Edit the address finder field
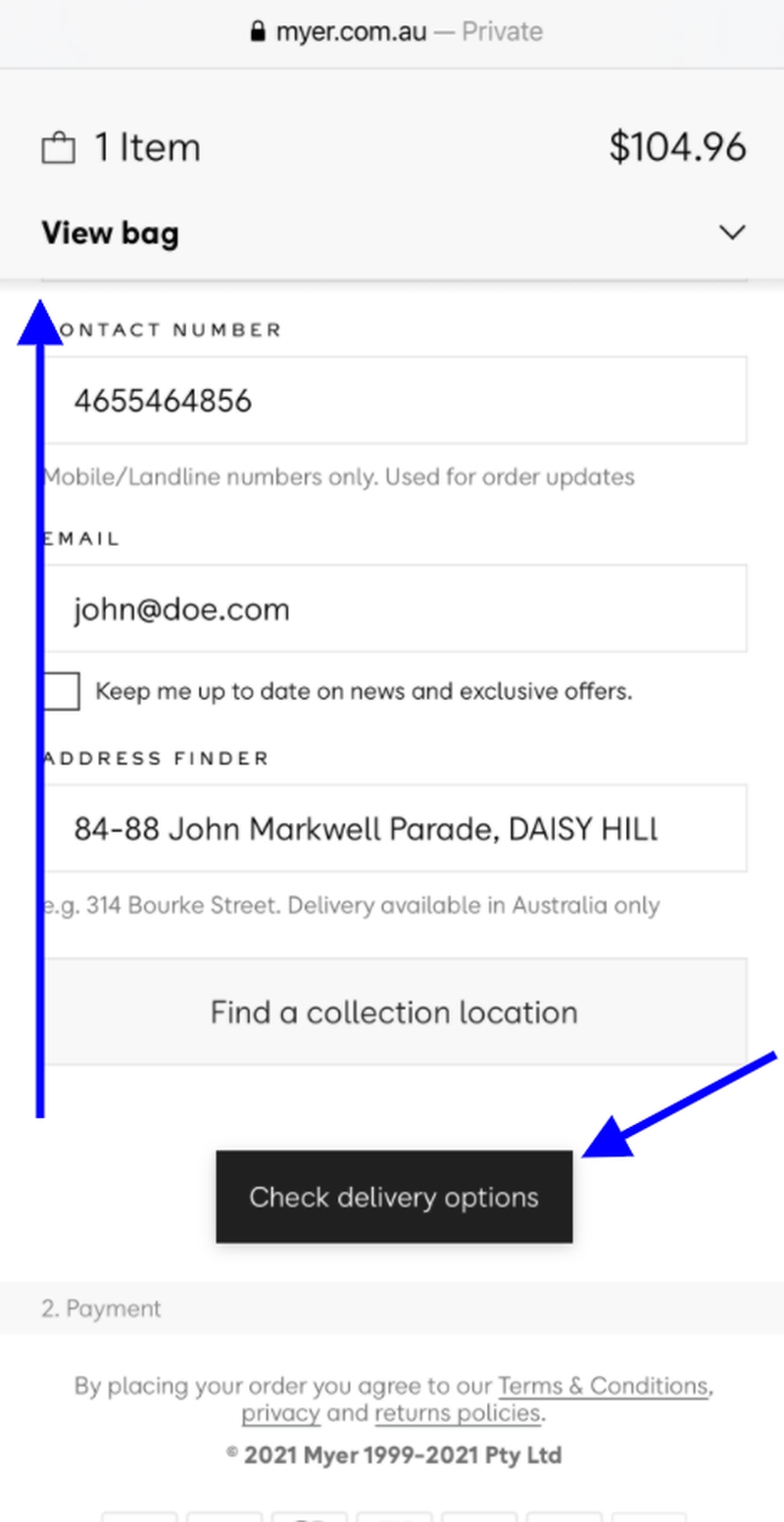 [394, 828]
